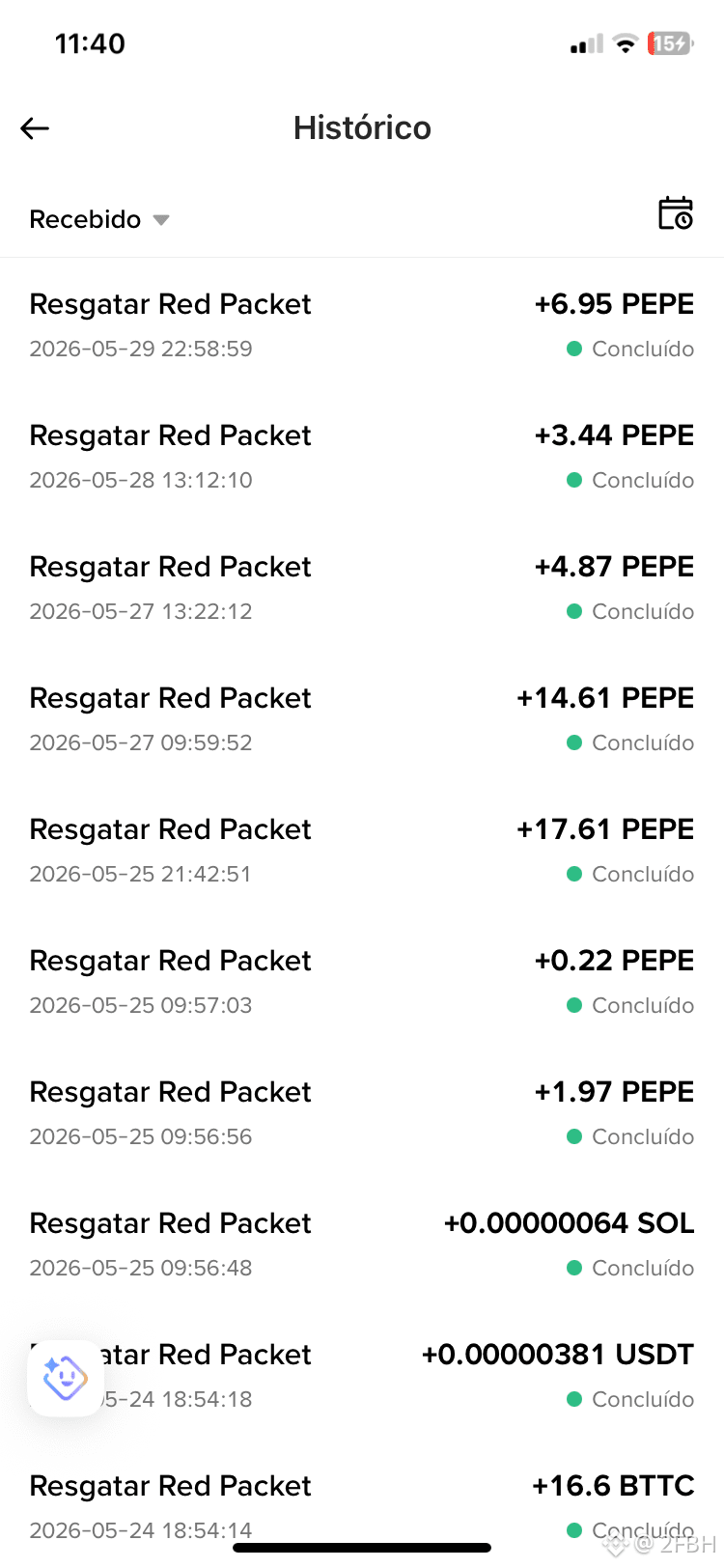
Task: View details of the +14.61 PEPE entry
Action: 362,718
